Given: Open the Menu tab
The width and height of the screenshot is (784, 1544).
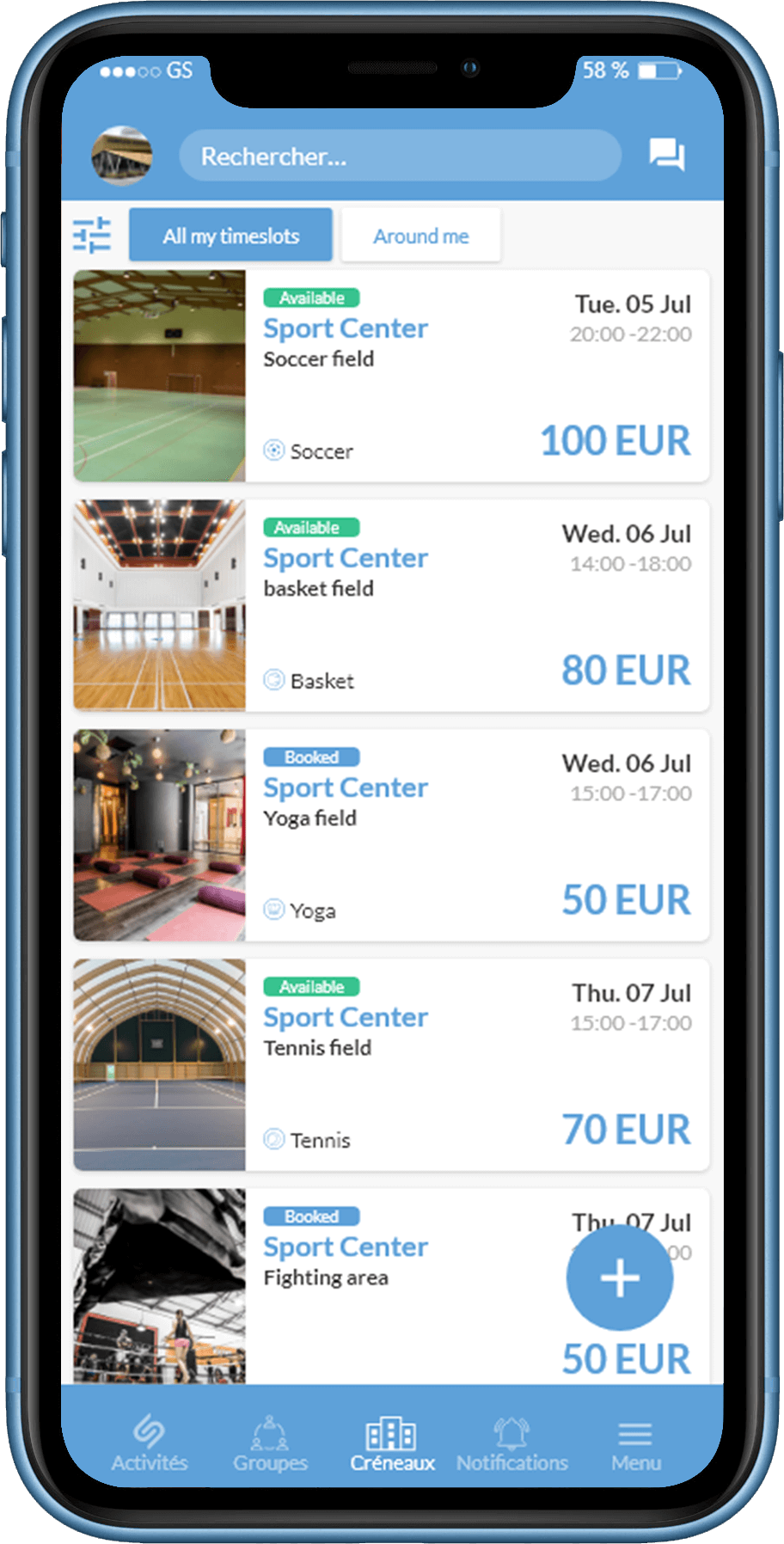Looking at the screenshot, I should 635,1444.
